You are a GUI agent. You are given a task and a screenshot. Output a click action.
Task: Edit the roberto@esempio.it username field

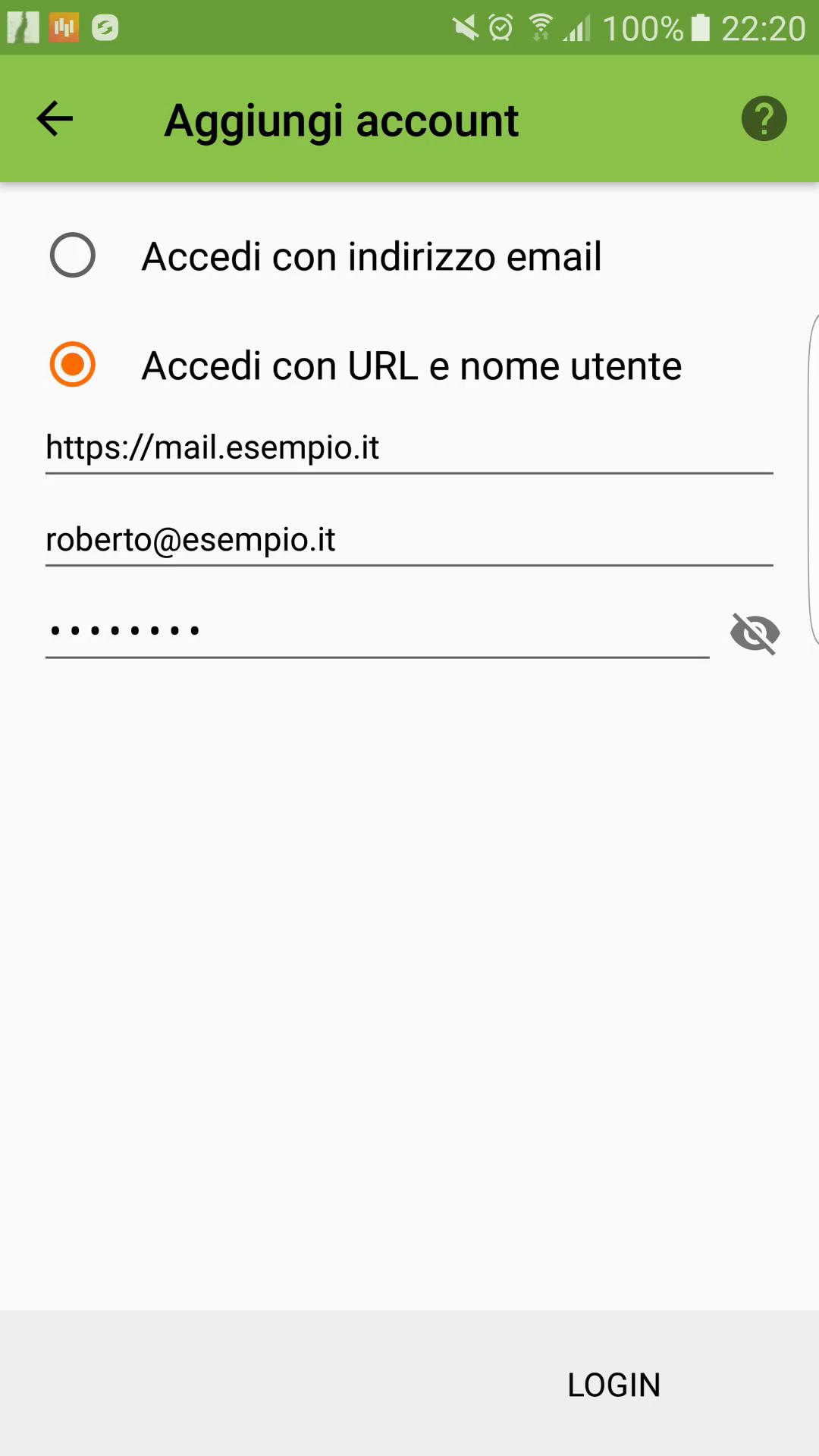coord(409,540)
